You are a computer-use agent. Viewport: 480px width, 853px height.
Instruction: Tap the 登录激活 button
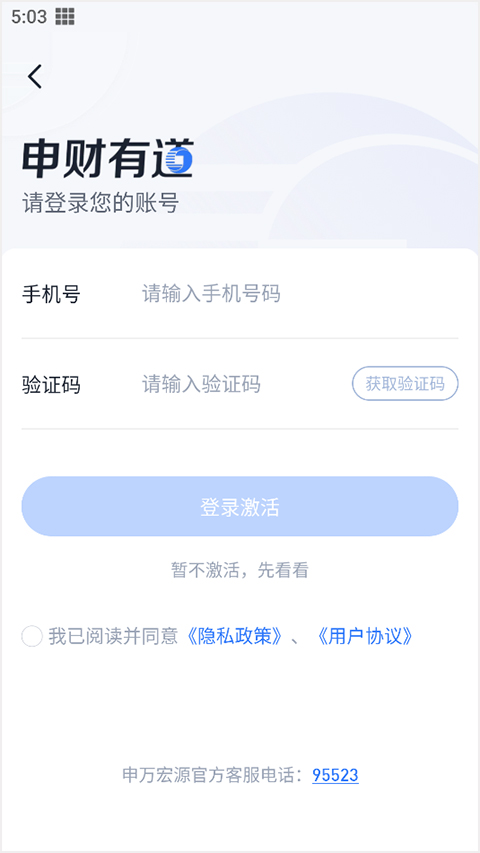pos(240,506)
